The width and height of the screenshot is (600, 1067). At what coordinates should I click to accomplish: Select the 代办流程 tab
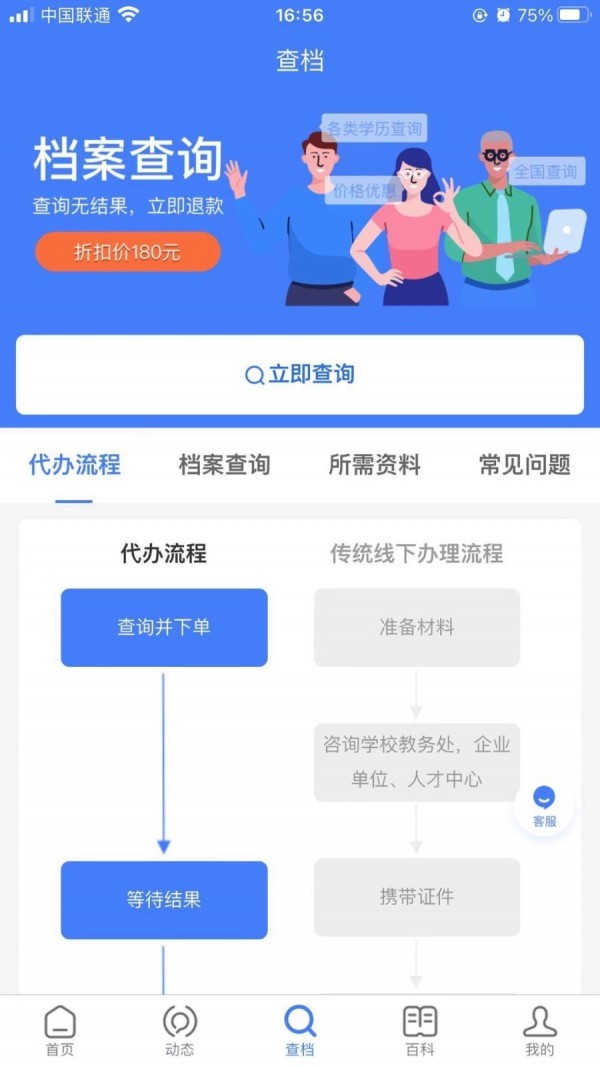tap(75, 465)
